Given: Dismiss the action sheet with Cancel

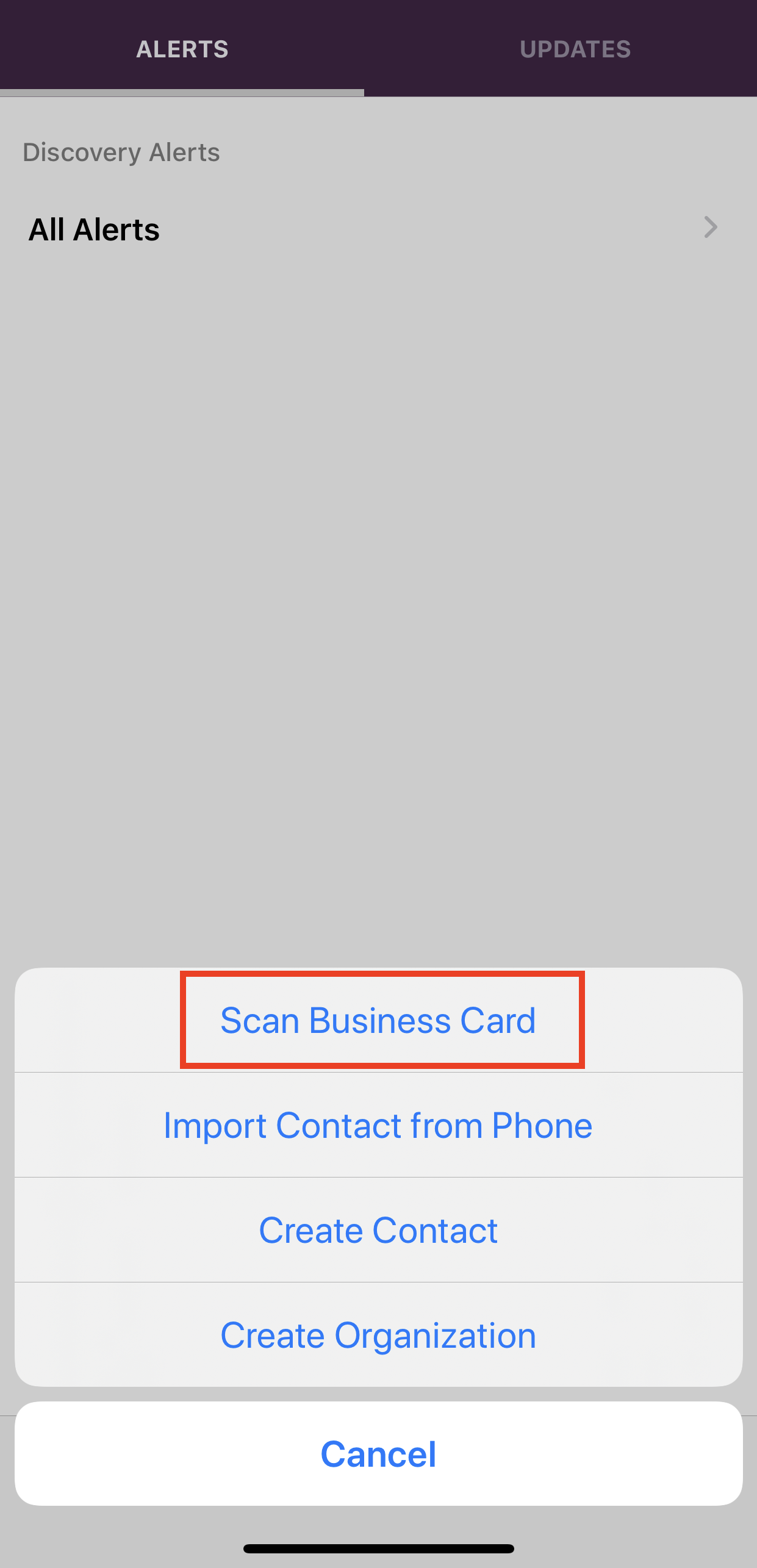Looking at the screenshot, I should 378,1453.
